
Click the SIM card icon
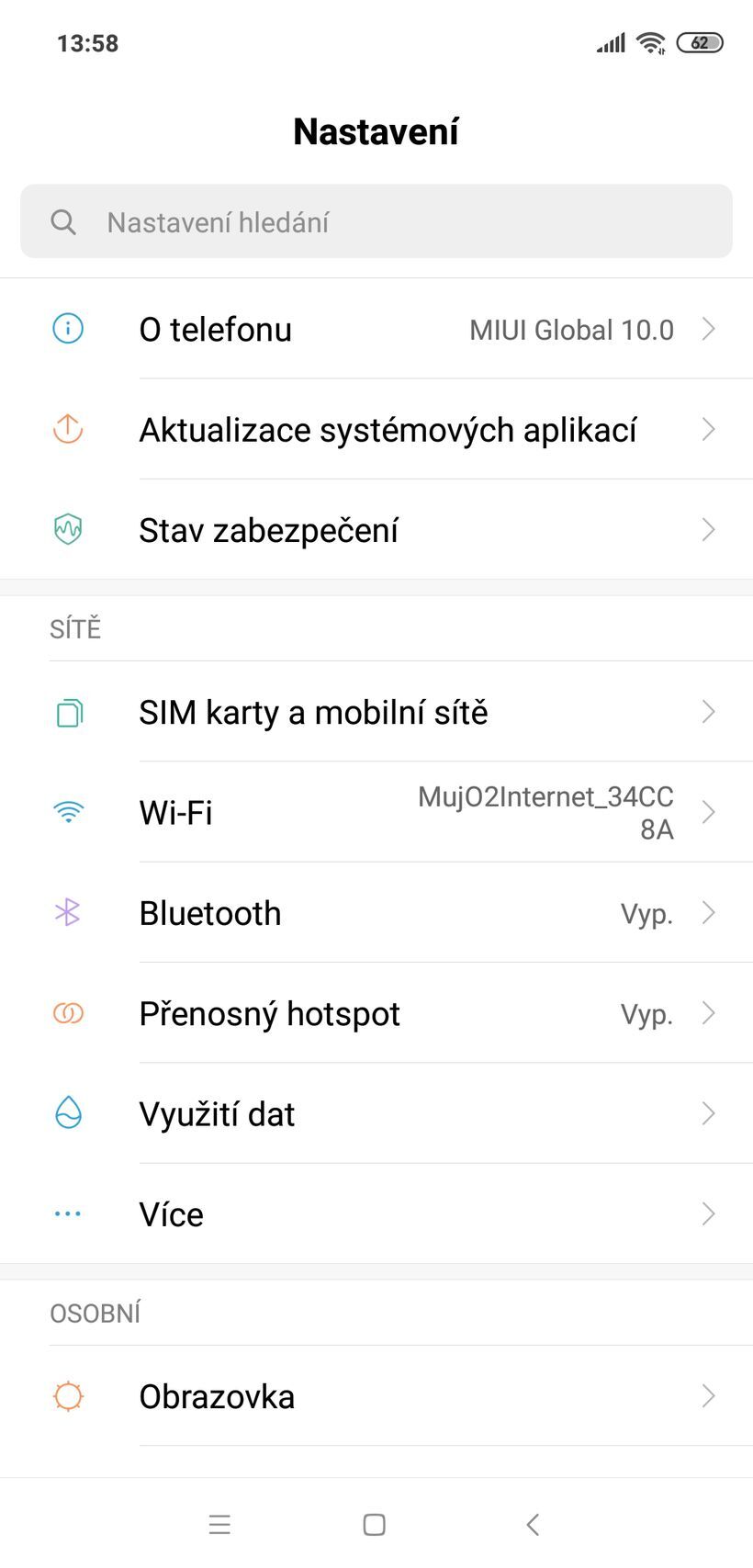67,712
